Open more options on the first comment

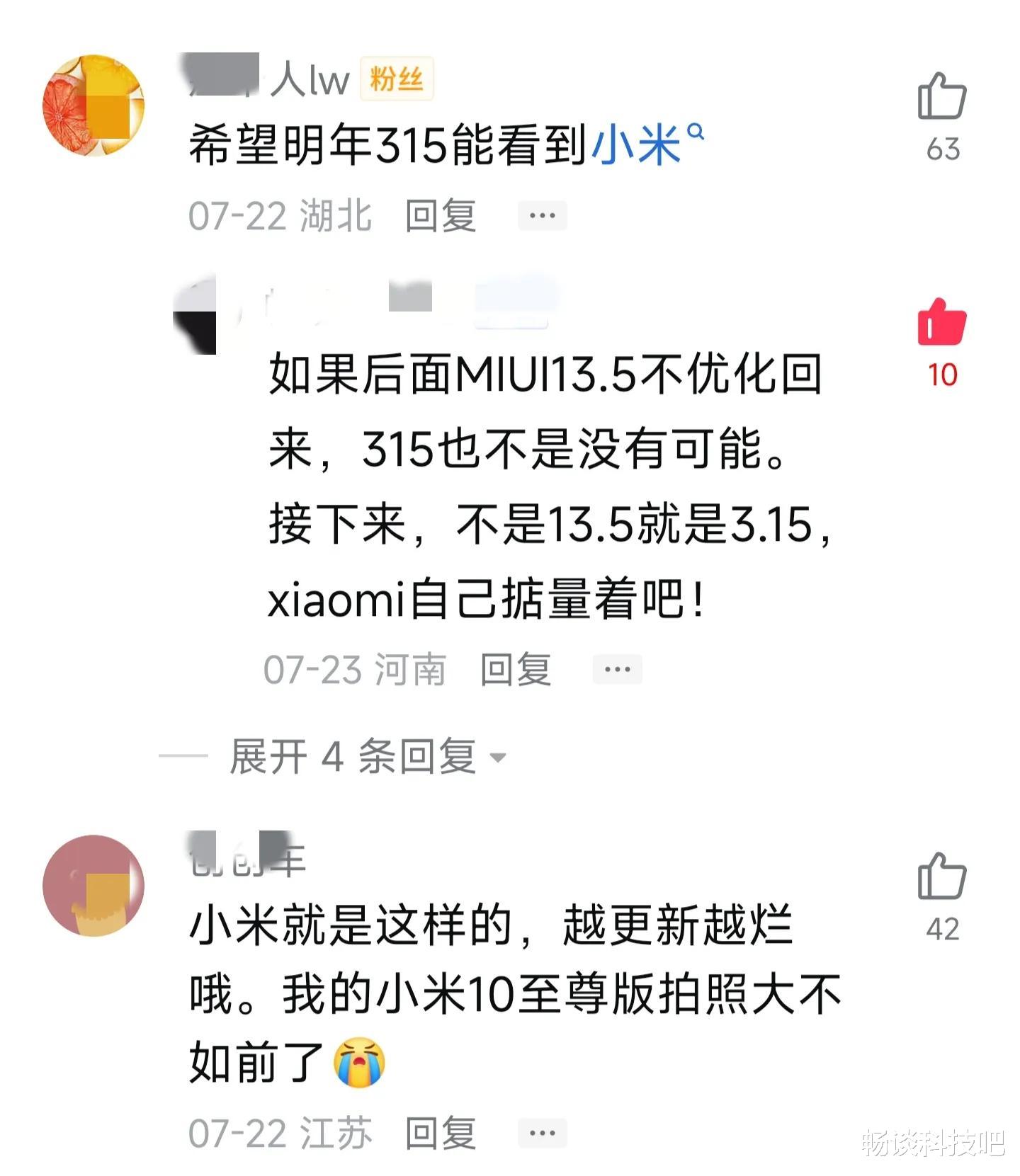tap(543, 215)
